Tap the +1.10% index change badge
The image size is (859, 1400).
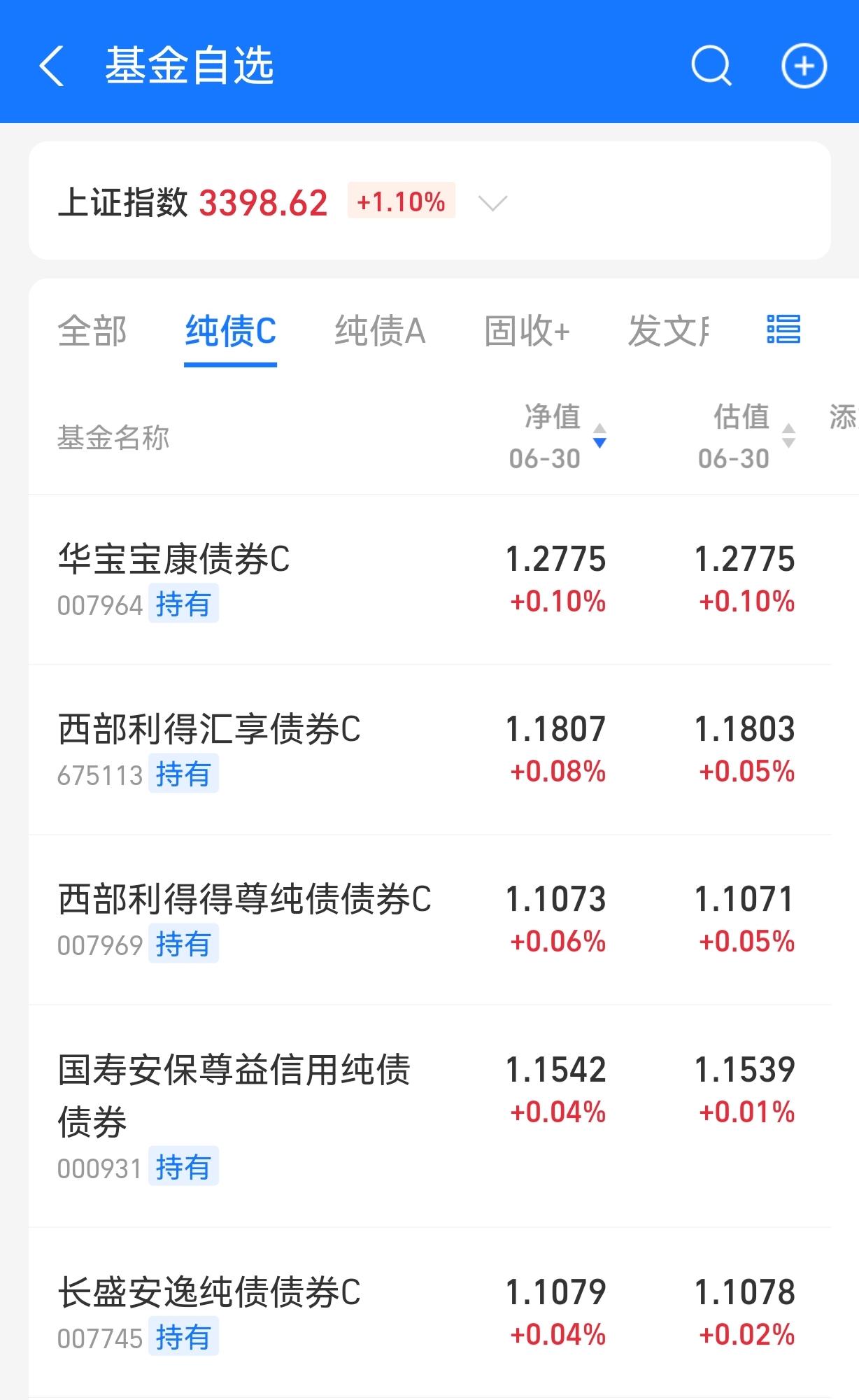click(400, 202)
